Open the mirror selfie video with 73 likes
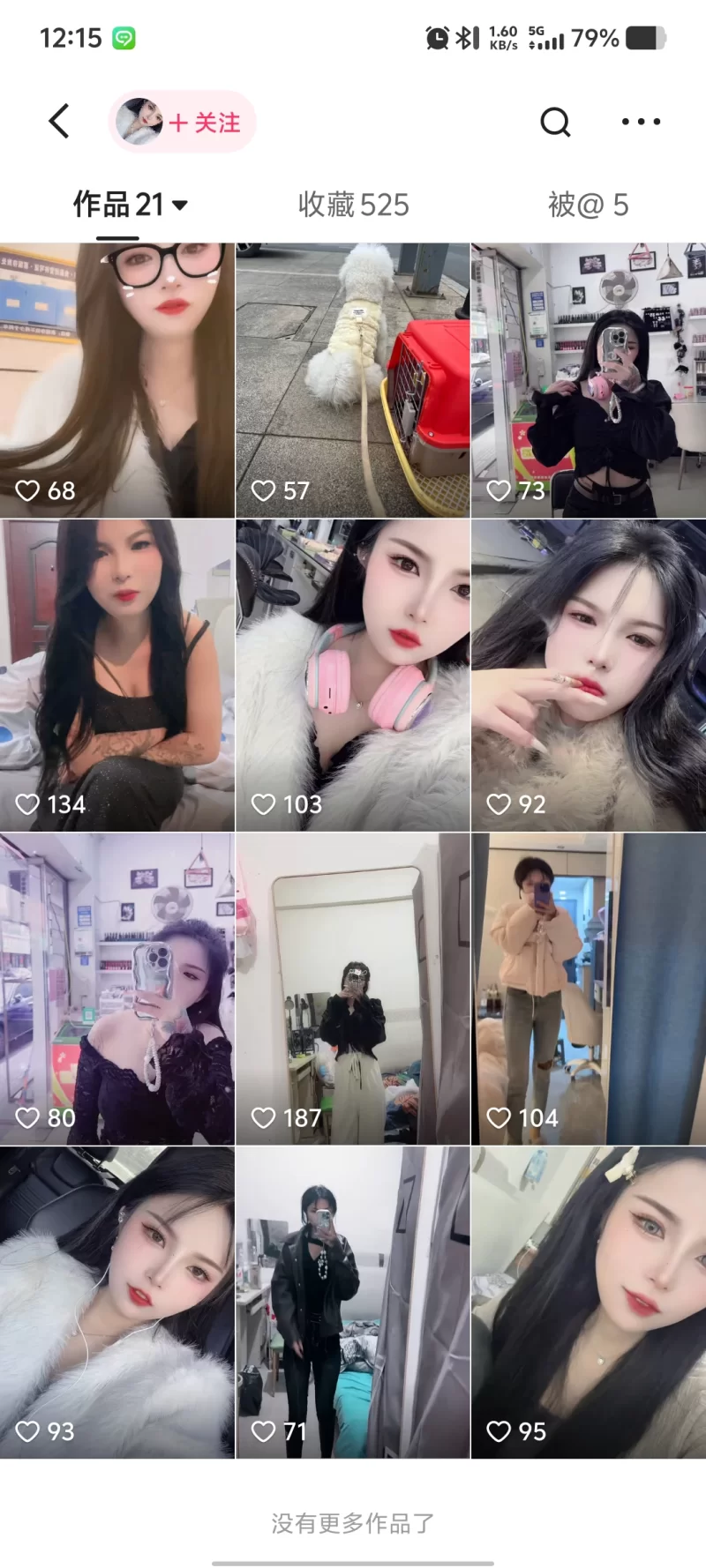This screenshot has height=1568, width=706. 589,379
